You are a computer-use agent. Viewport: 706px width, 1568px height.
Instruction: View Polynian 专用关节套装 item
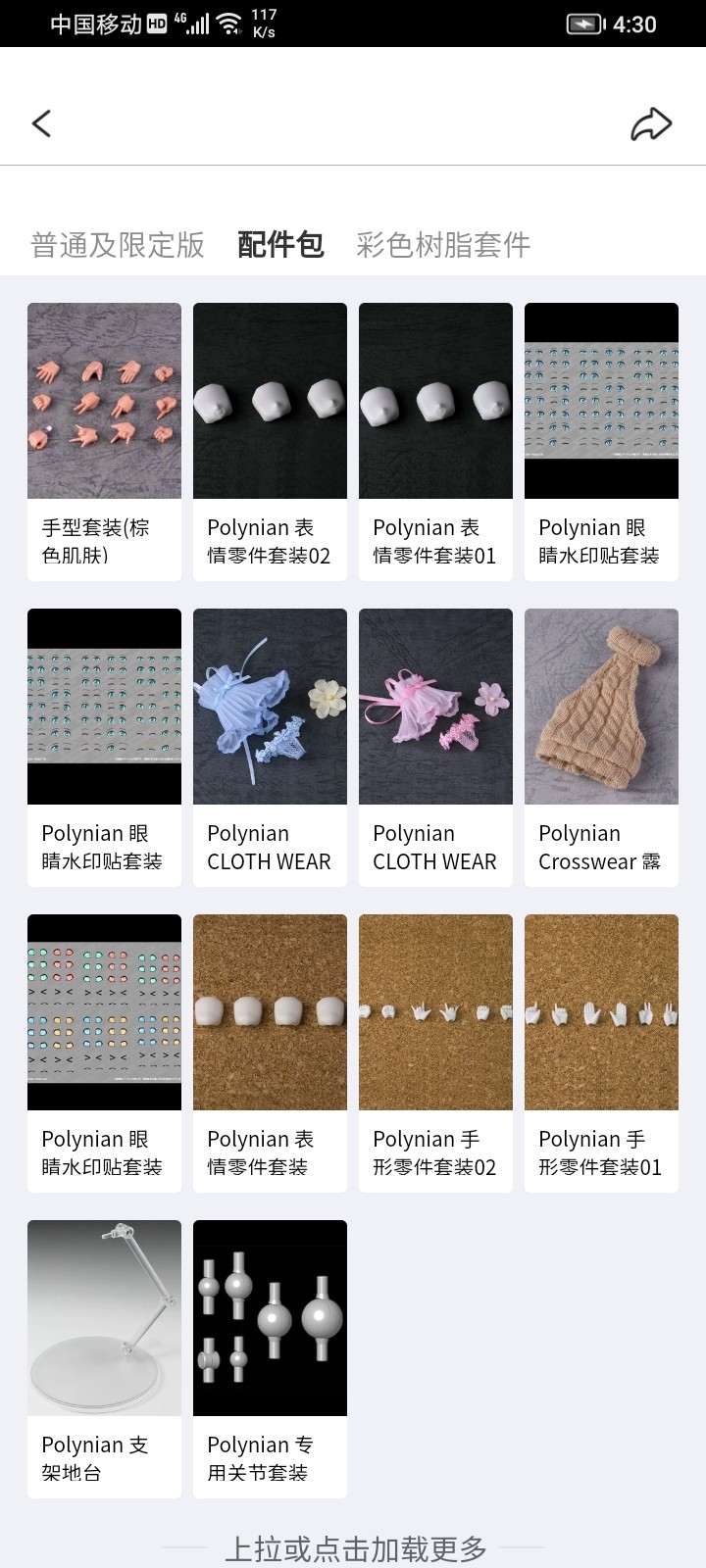coord(270,1358)
